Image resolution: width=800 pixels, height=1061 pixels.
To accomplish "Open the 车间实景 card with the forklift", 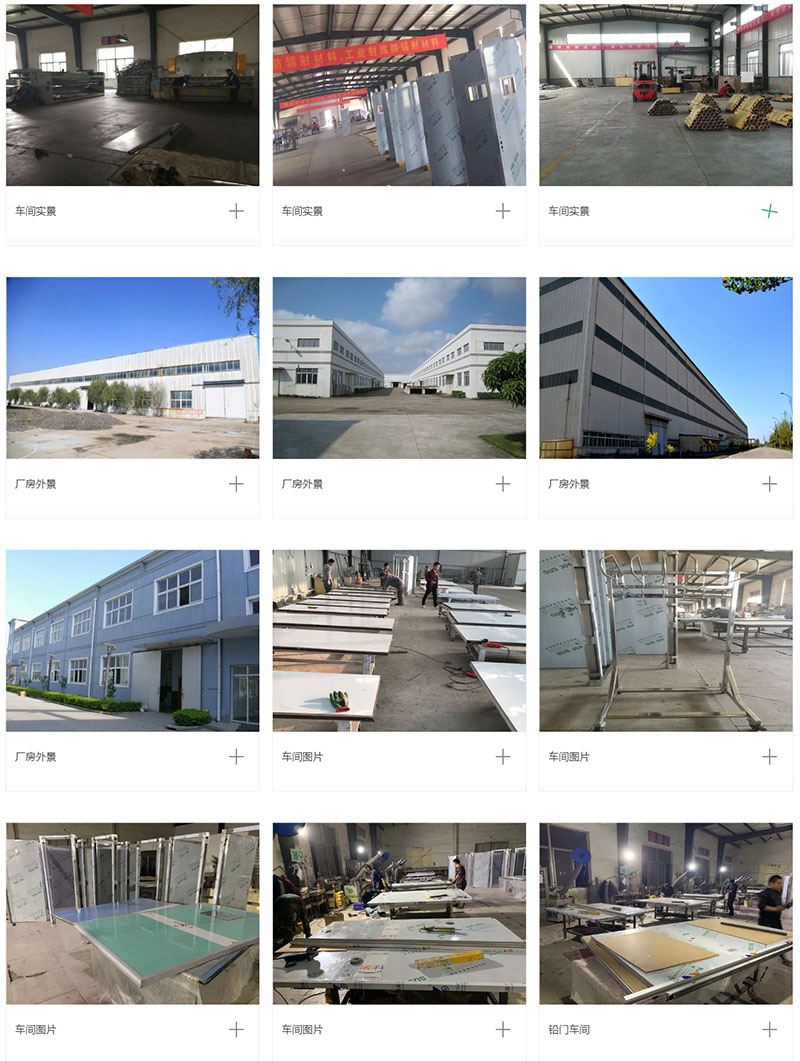I will (x=666, y=95).
